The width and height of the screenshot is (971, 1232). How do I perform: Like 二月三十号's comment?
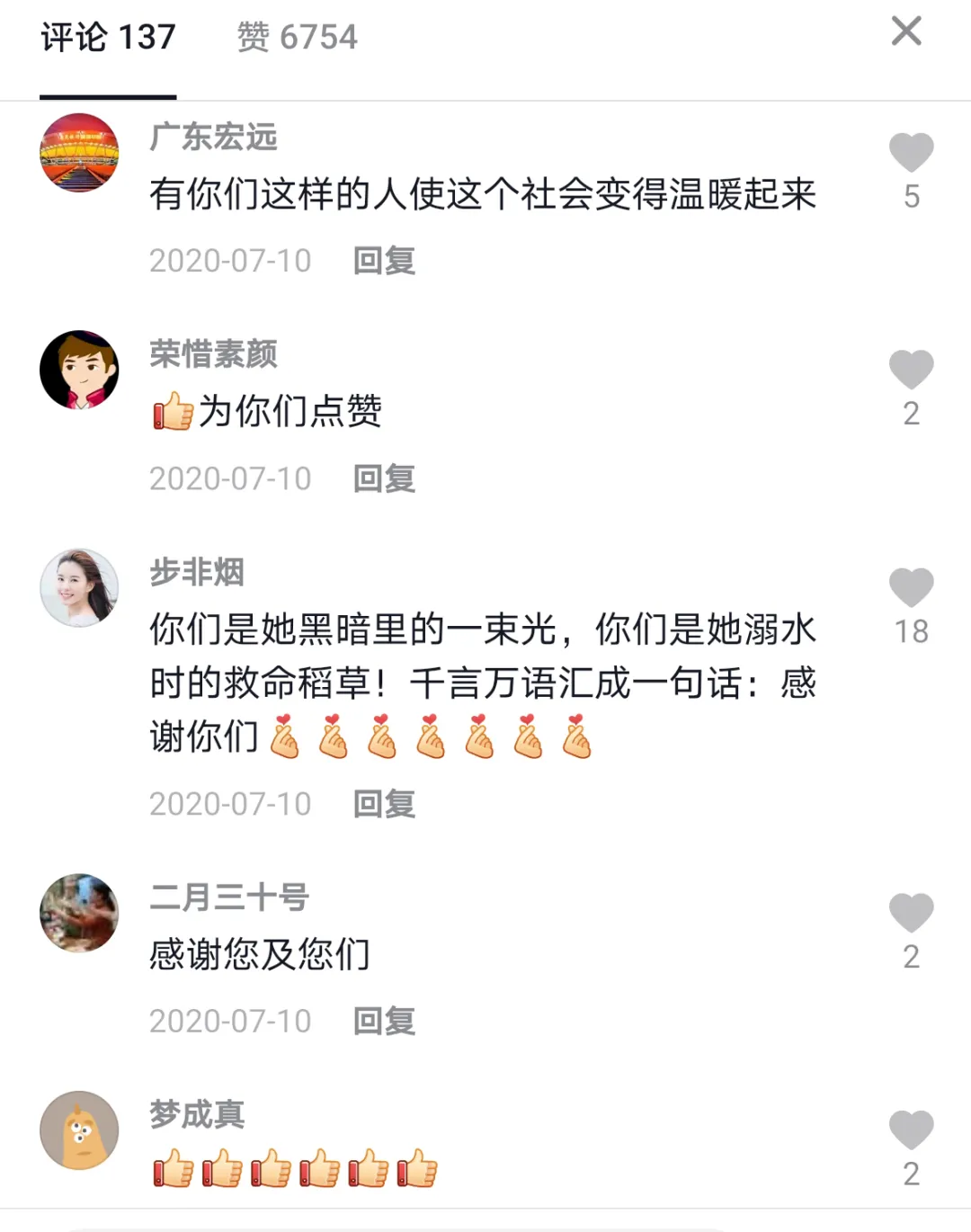pyautogui.click(x=911, y=914)
